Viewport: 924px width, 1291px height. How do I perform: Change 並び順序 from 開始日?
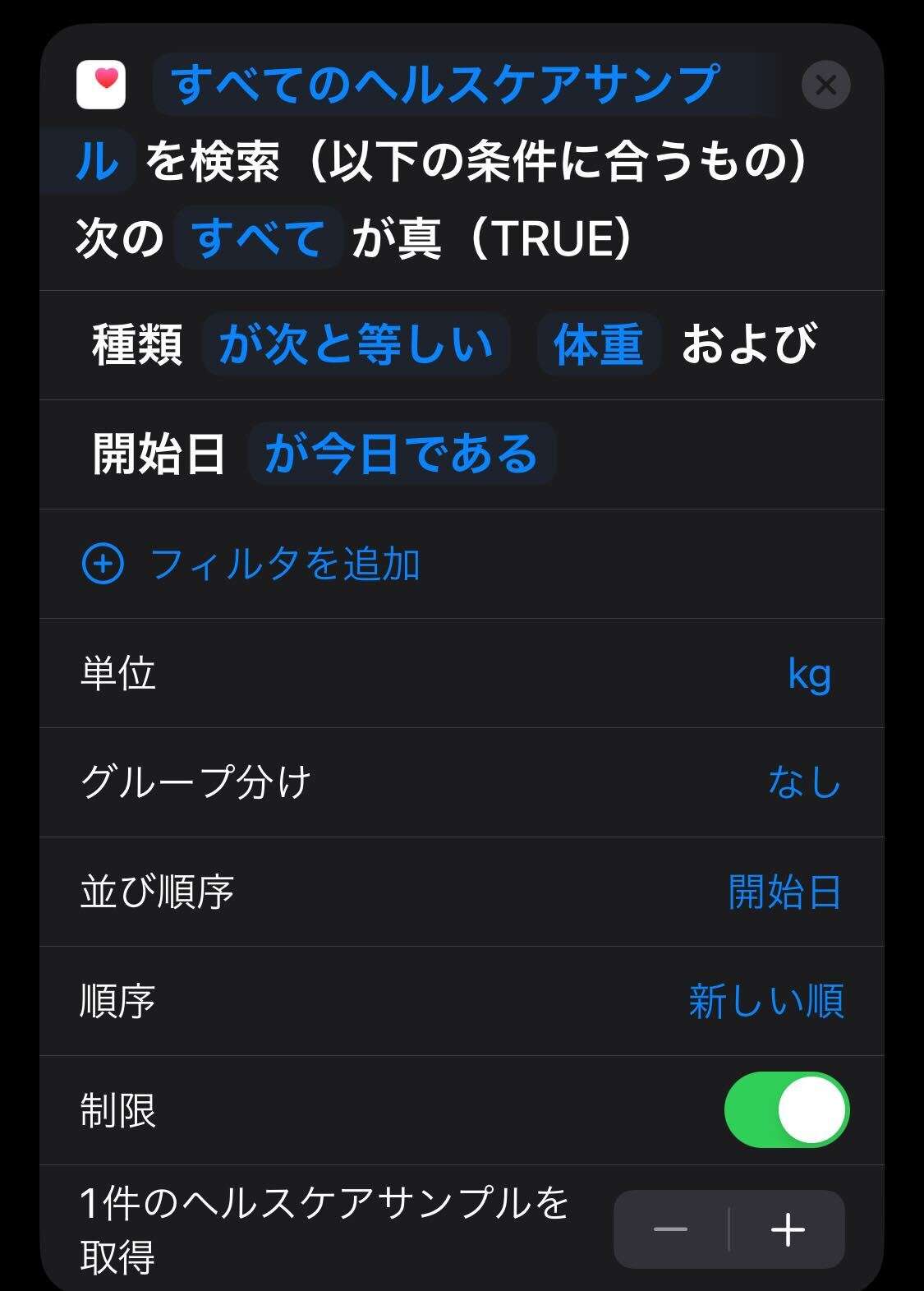click(784, 892)
